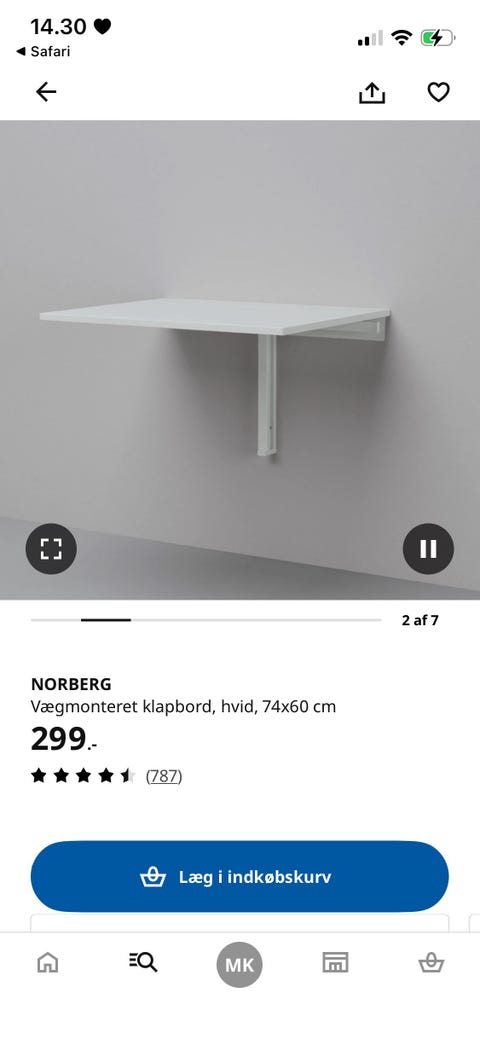
Task: Open product image in fullscreen
Action: (x=51, y=549)
